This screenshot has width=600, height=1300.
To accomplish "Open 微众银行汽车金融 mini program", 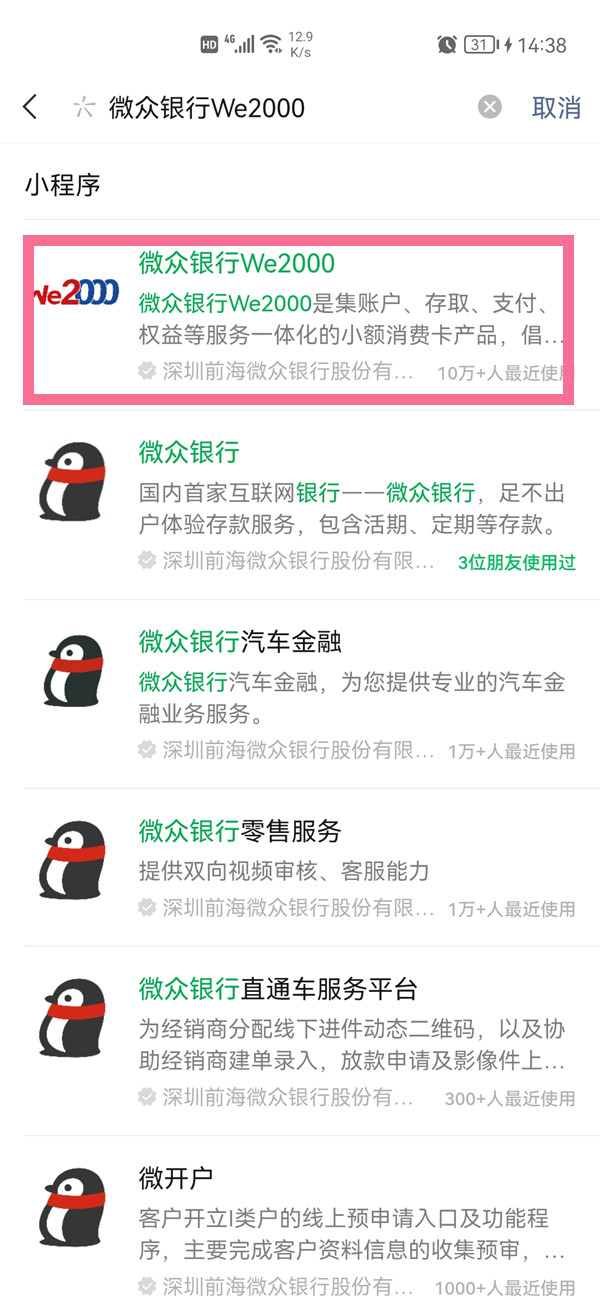I will click(x=300, y=693).
